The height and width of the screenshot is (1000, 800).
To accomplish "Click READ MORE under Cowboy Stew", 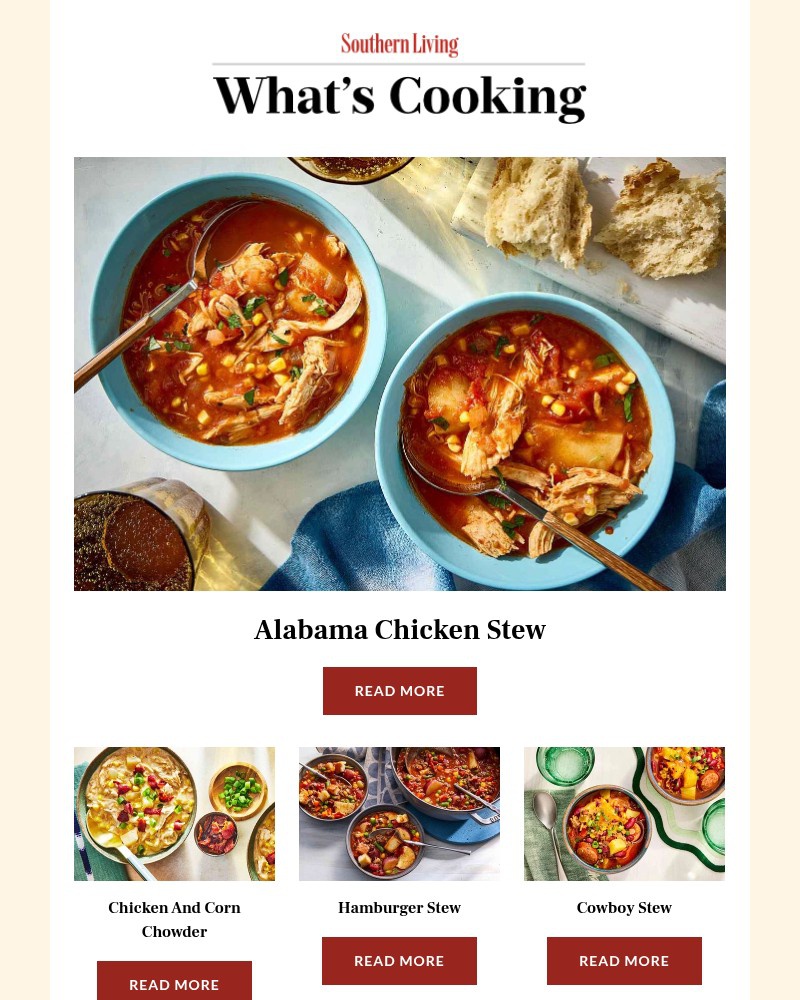I will (624, 960).
